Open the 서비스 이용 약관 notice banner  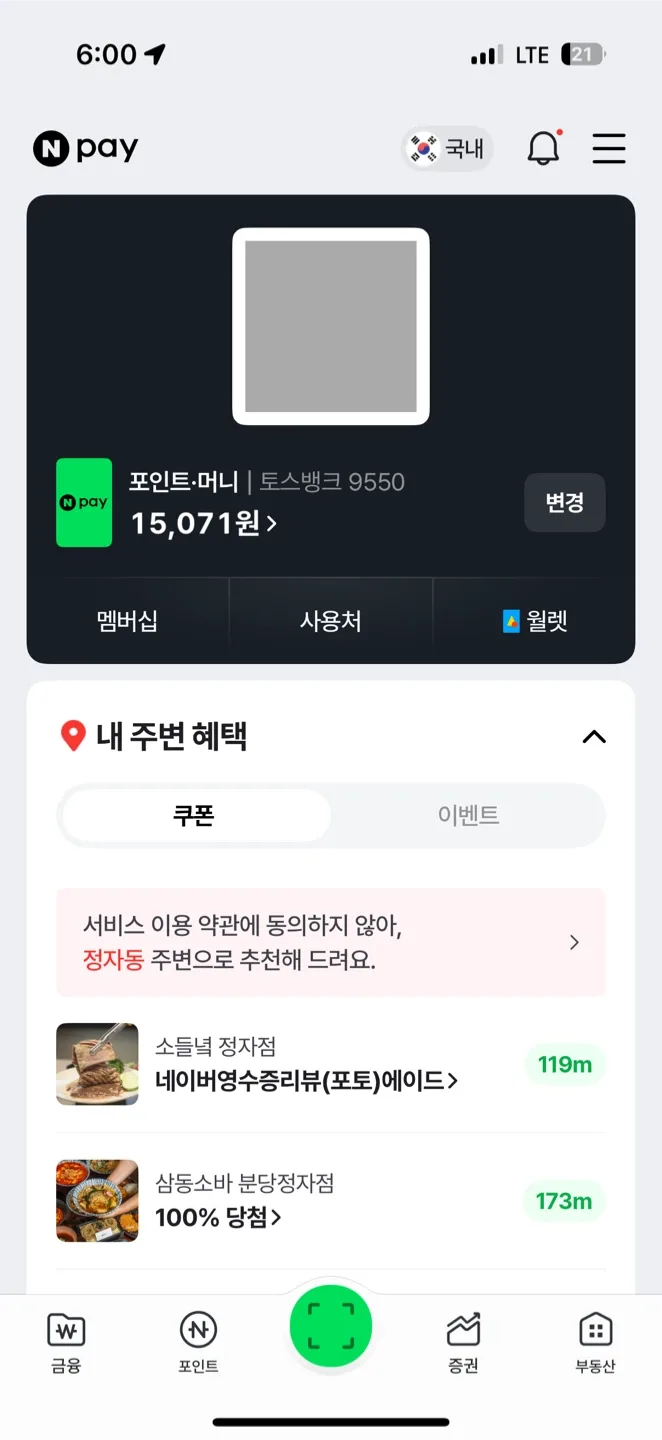click(x=330, y=942)
